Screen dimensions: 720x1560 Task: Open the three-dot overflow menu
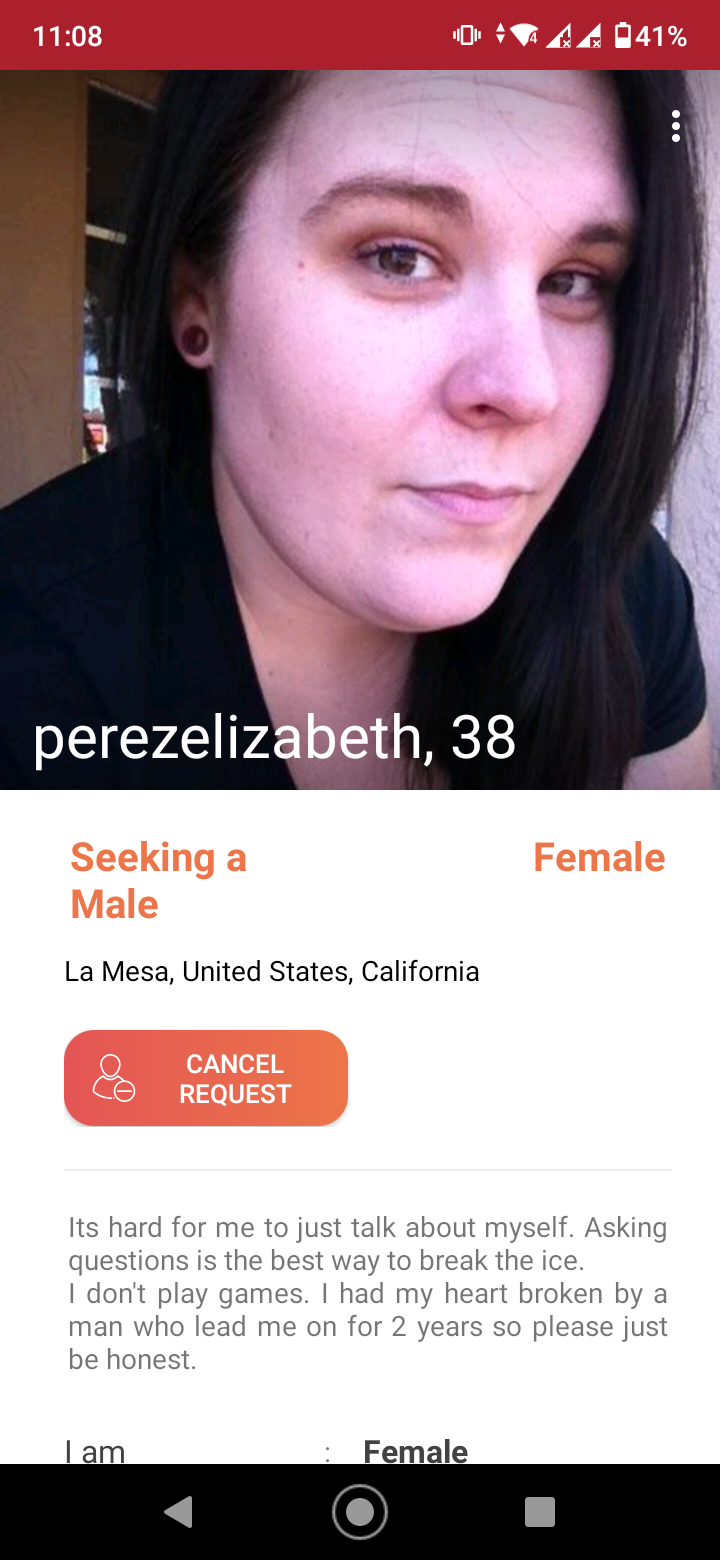point(676,126)
